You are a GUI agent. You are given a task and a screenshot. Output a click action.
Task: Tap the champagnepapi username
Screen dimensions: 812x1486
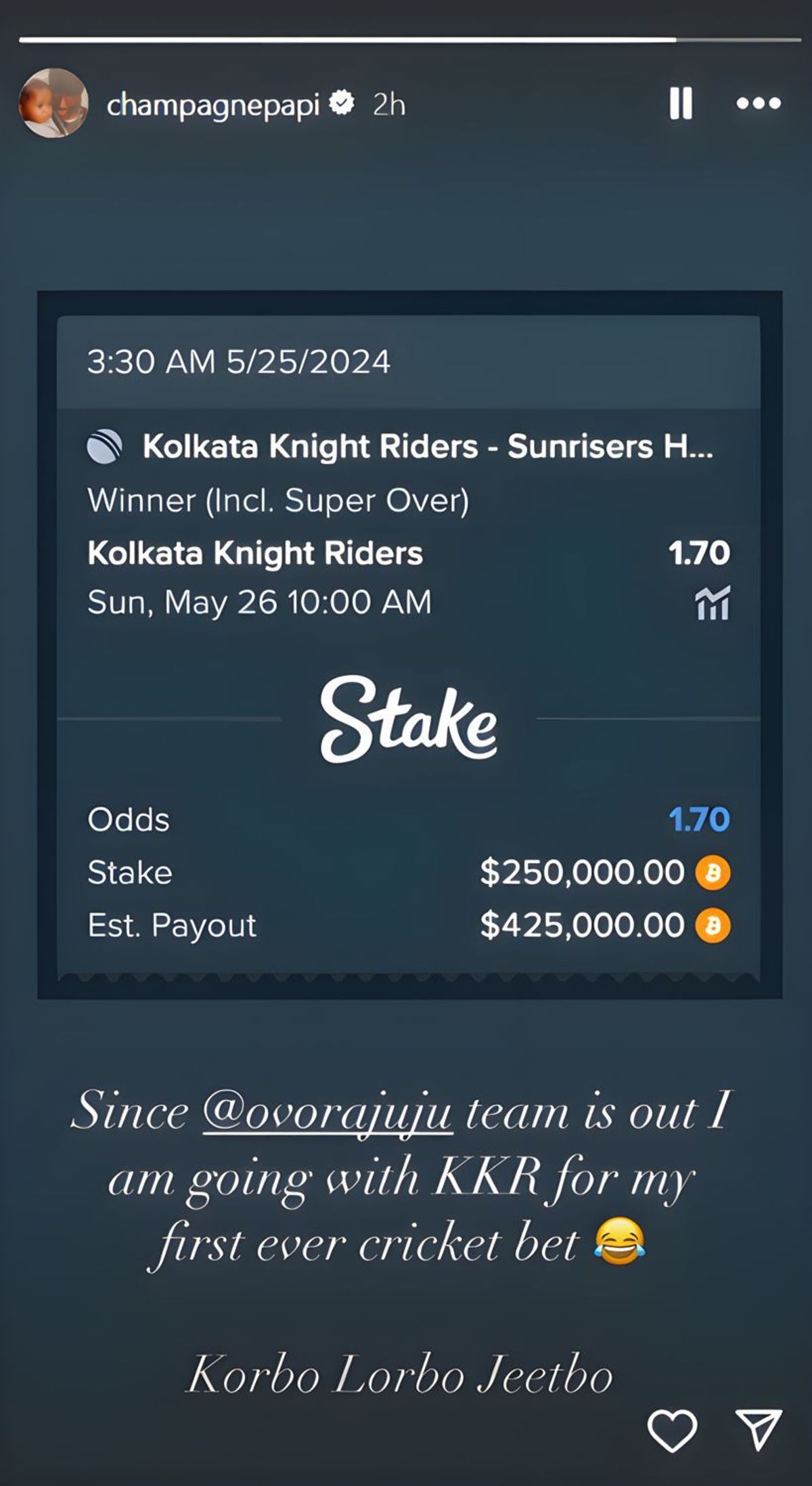click(x=212, y=105)
